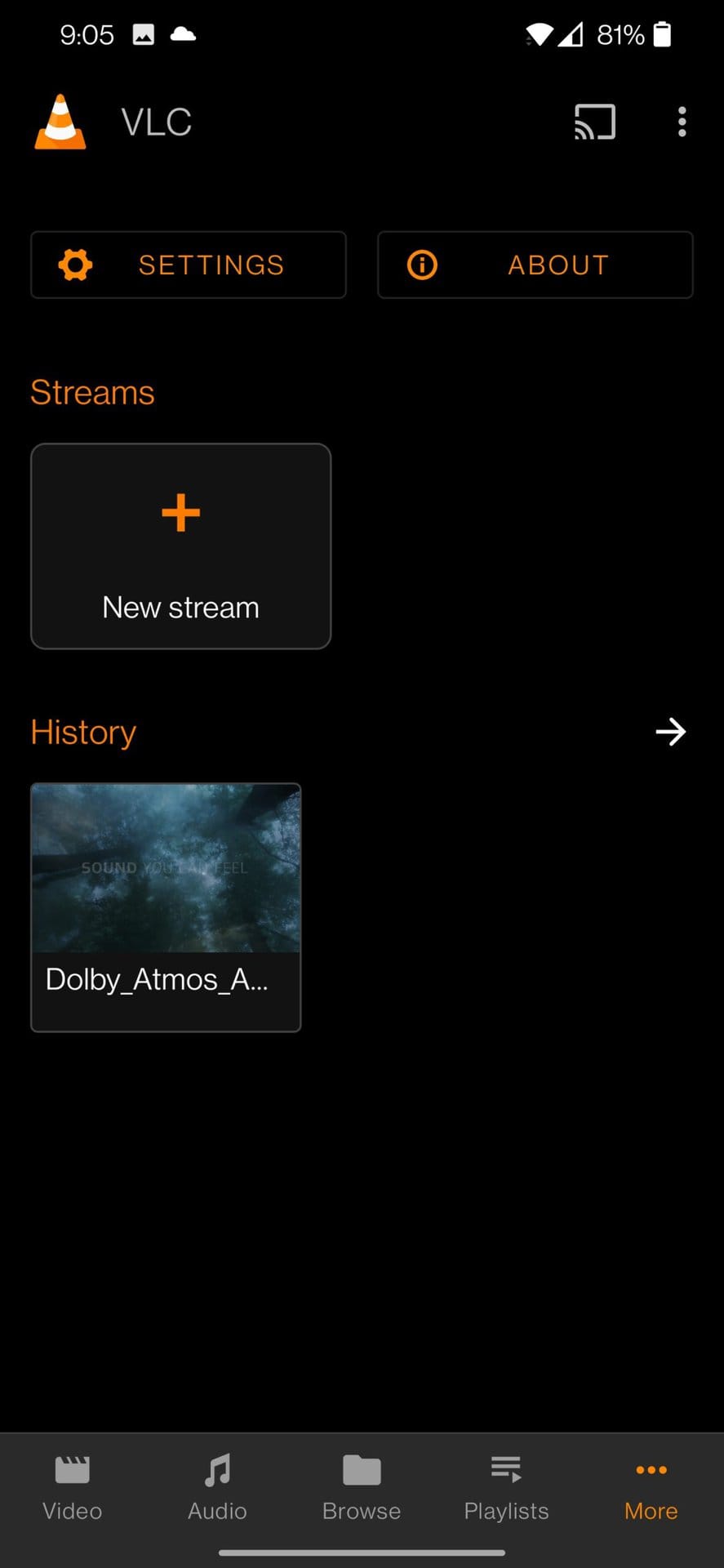Create a New stream
The width and height of the screenshot is (724, 1568).
[x=180, y=546]
